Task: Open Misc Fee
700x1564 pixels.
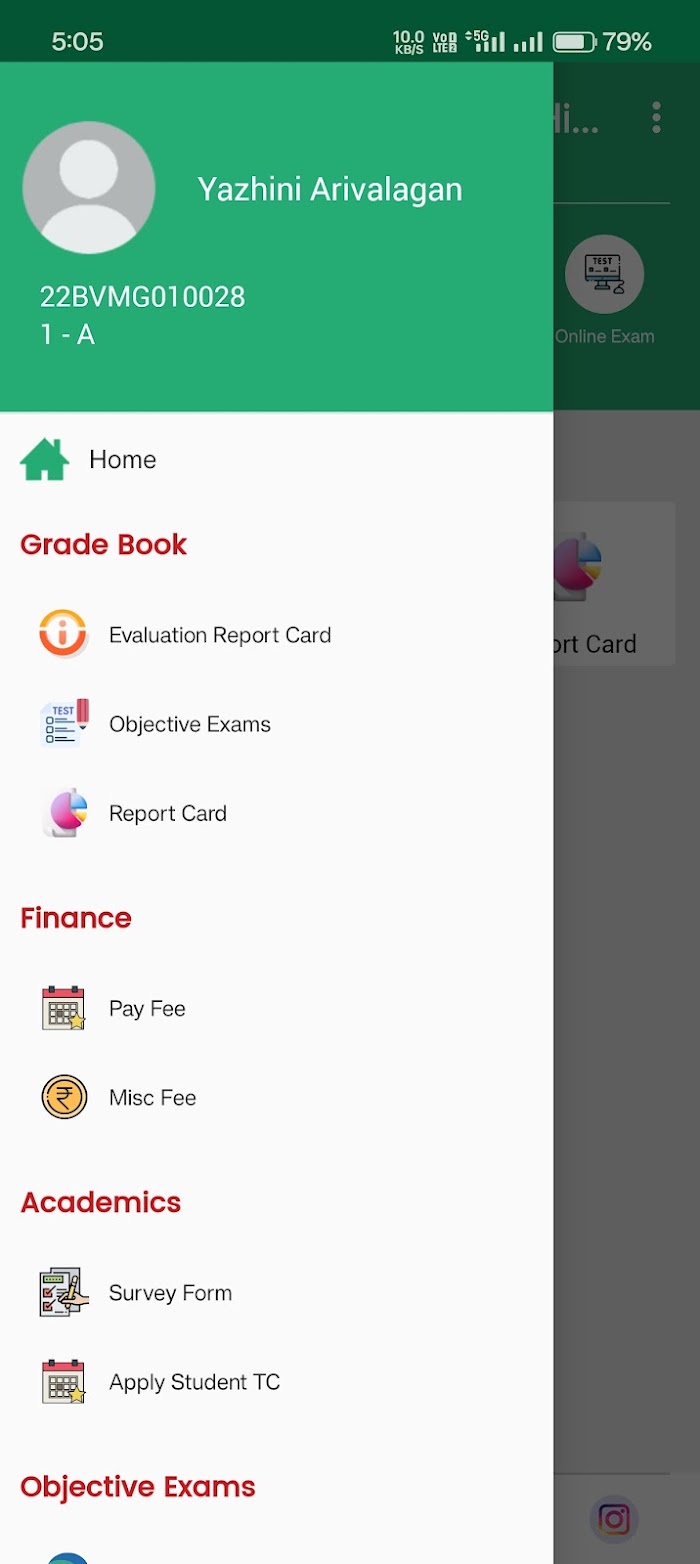Action: pos(276,1097)
